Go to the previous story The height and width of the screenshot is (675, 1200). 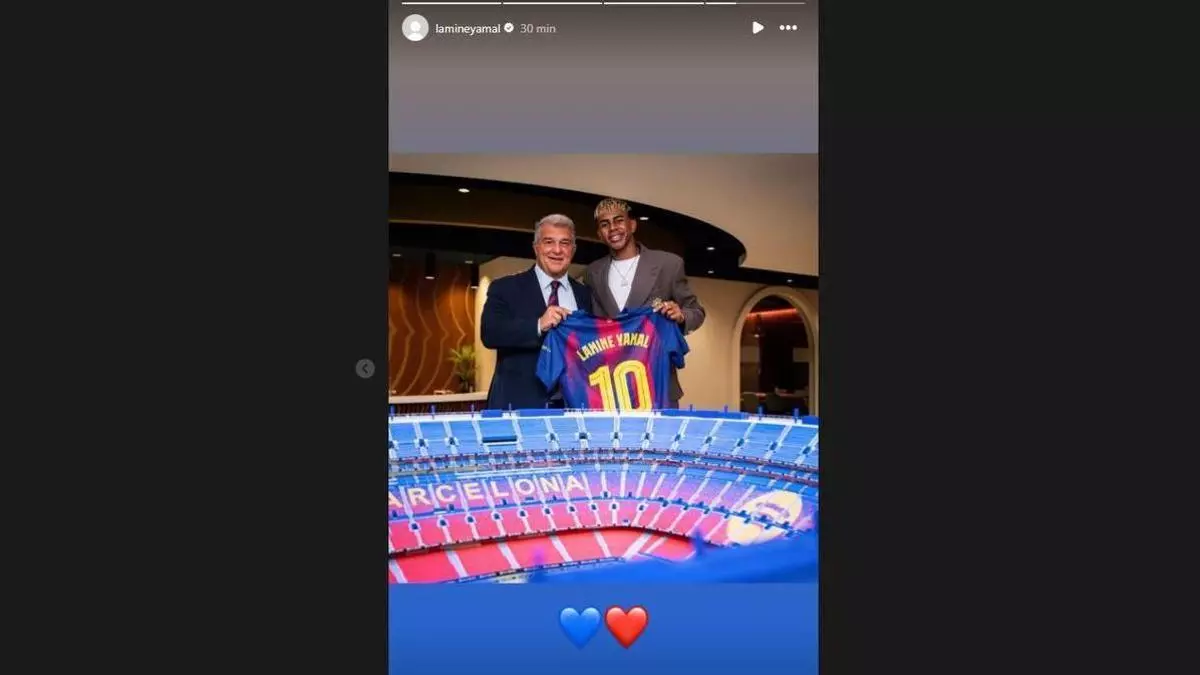[x=365, y=369]
